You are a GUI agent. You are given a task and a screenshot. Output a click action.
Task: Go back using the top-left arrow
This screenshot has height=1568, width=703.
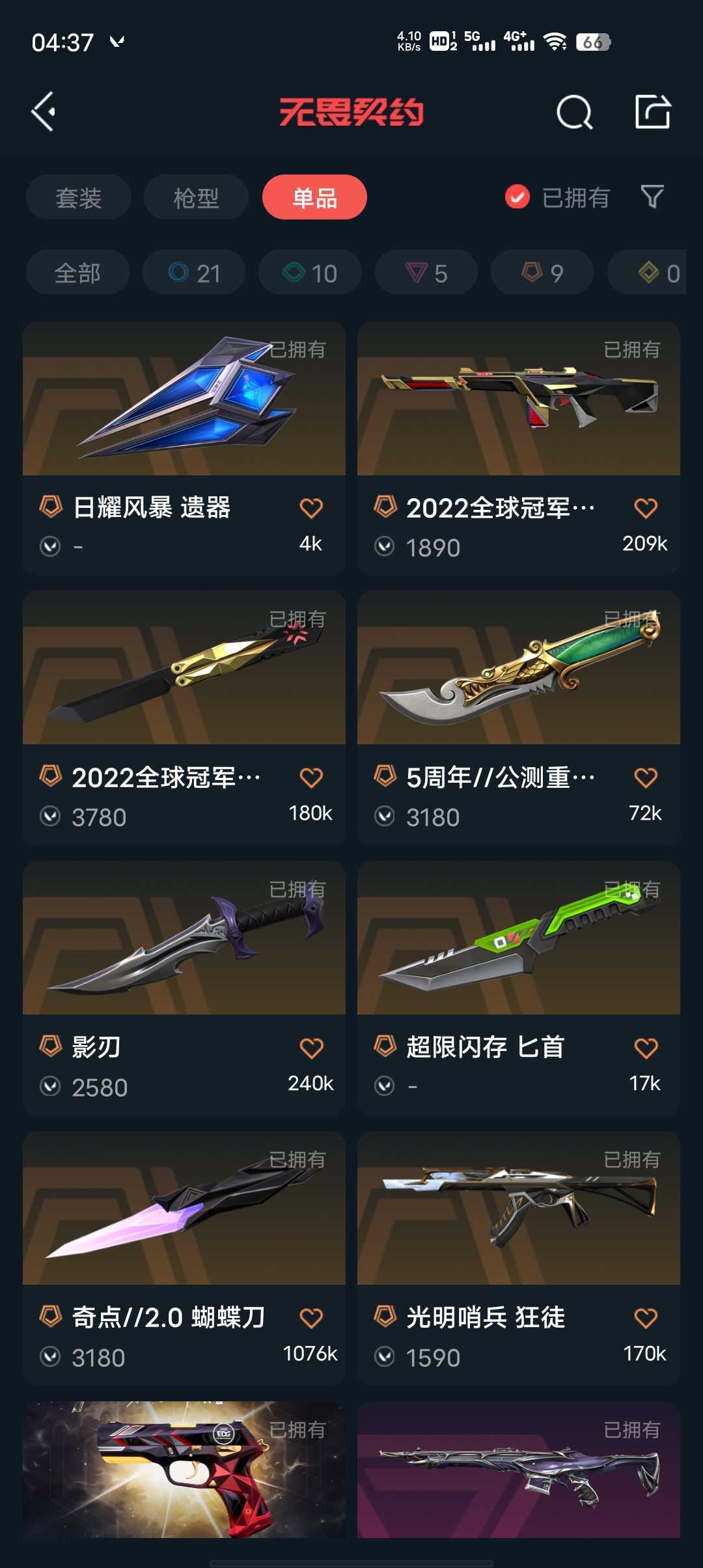coord(44,112)
